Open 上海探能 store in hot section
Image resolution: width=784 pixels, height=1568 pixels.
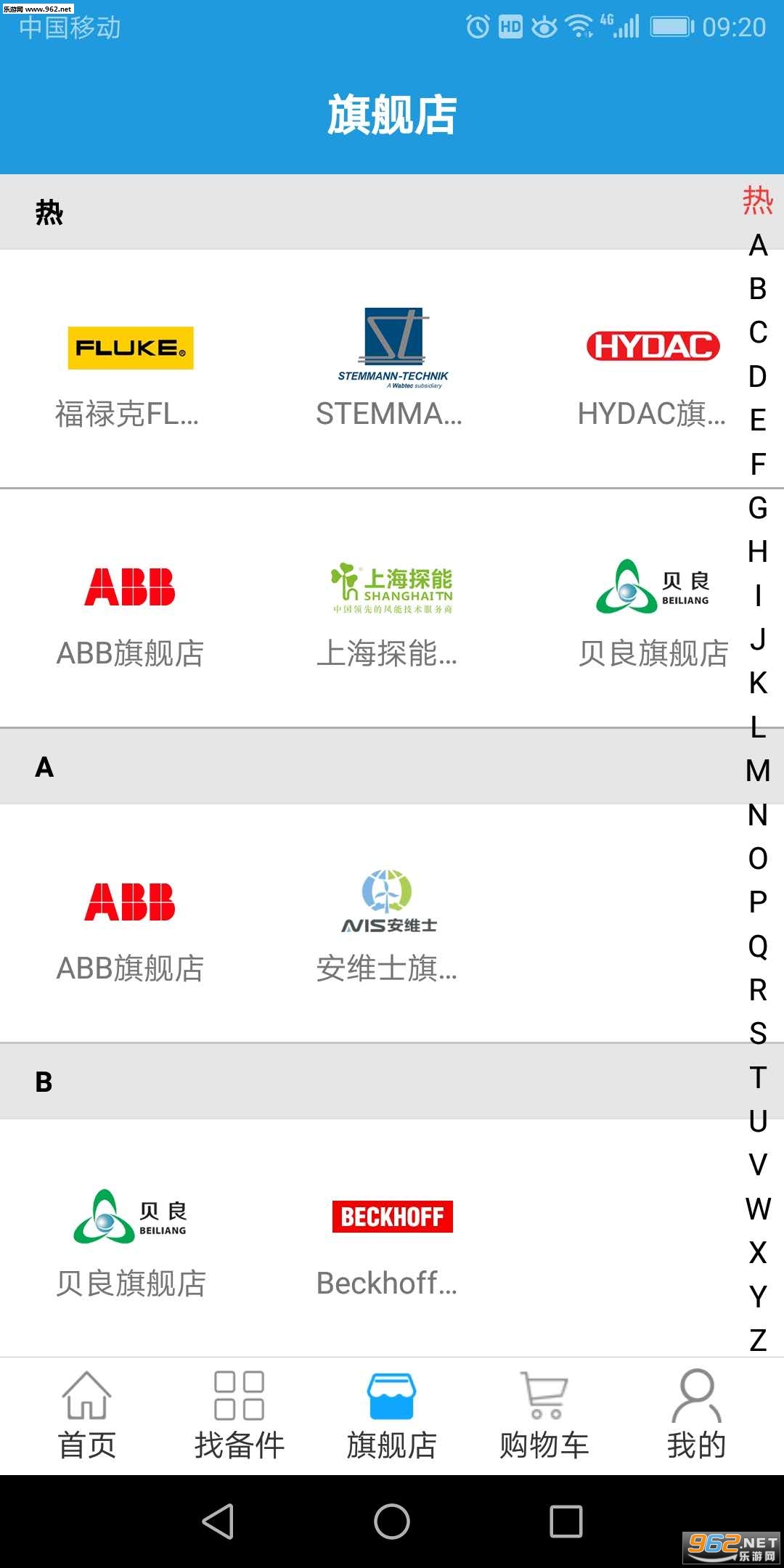point(392,608)
